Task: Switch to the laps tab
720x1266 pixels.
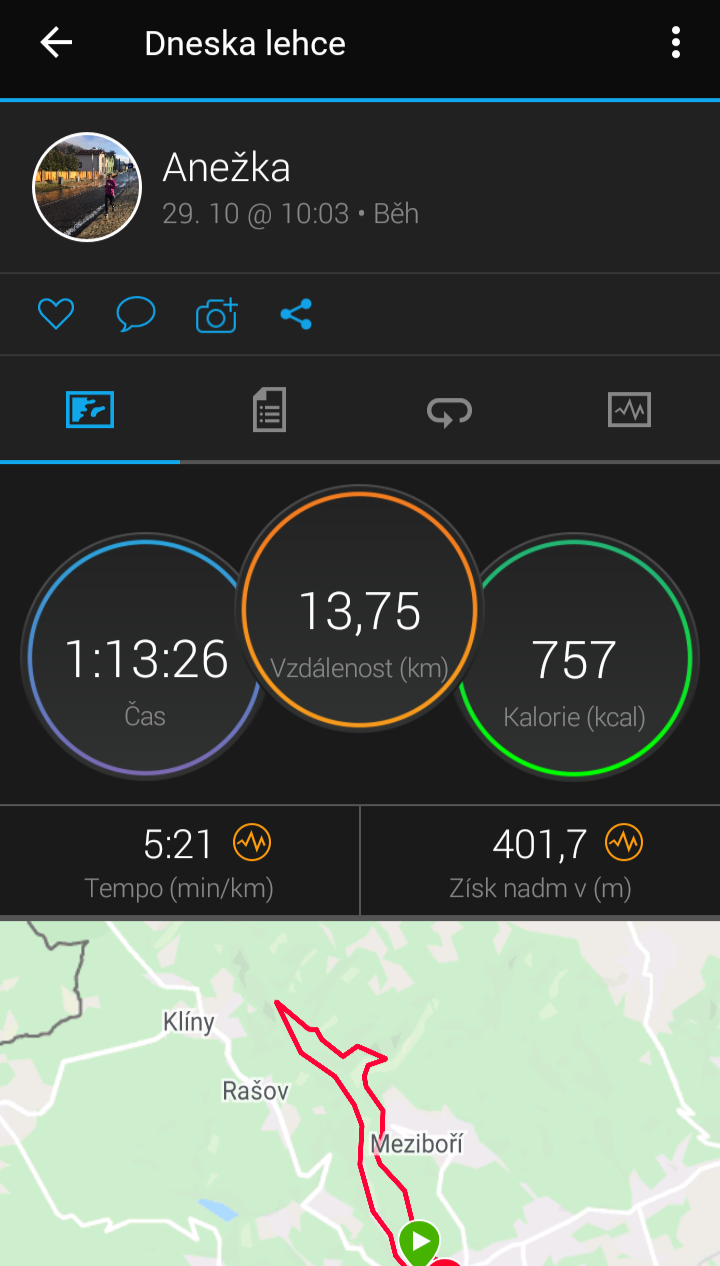Action: pyautogui.click(x=449, y=410)
